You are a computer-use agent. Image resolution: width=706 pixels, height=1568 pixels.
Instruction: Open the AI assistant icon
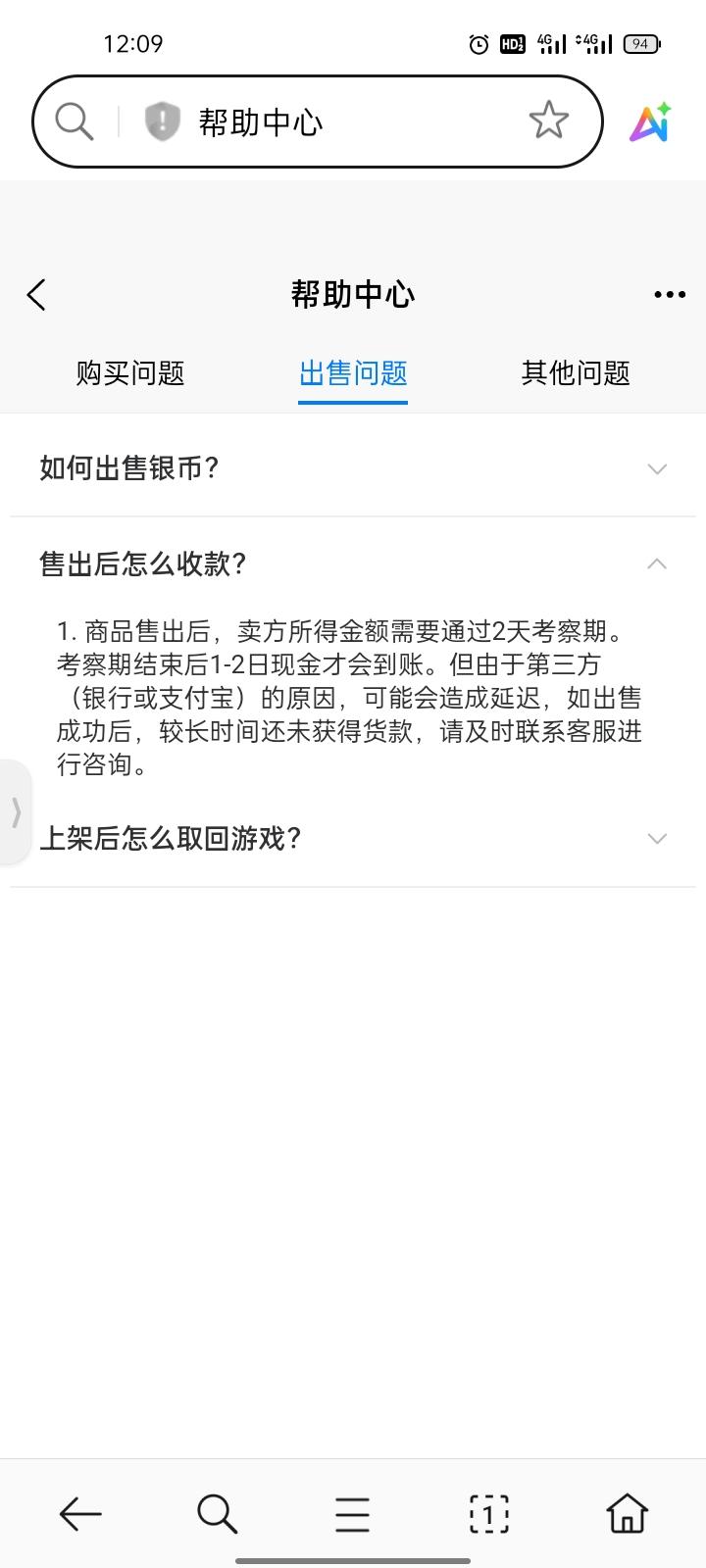(x=650, y=122)
